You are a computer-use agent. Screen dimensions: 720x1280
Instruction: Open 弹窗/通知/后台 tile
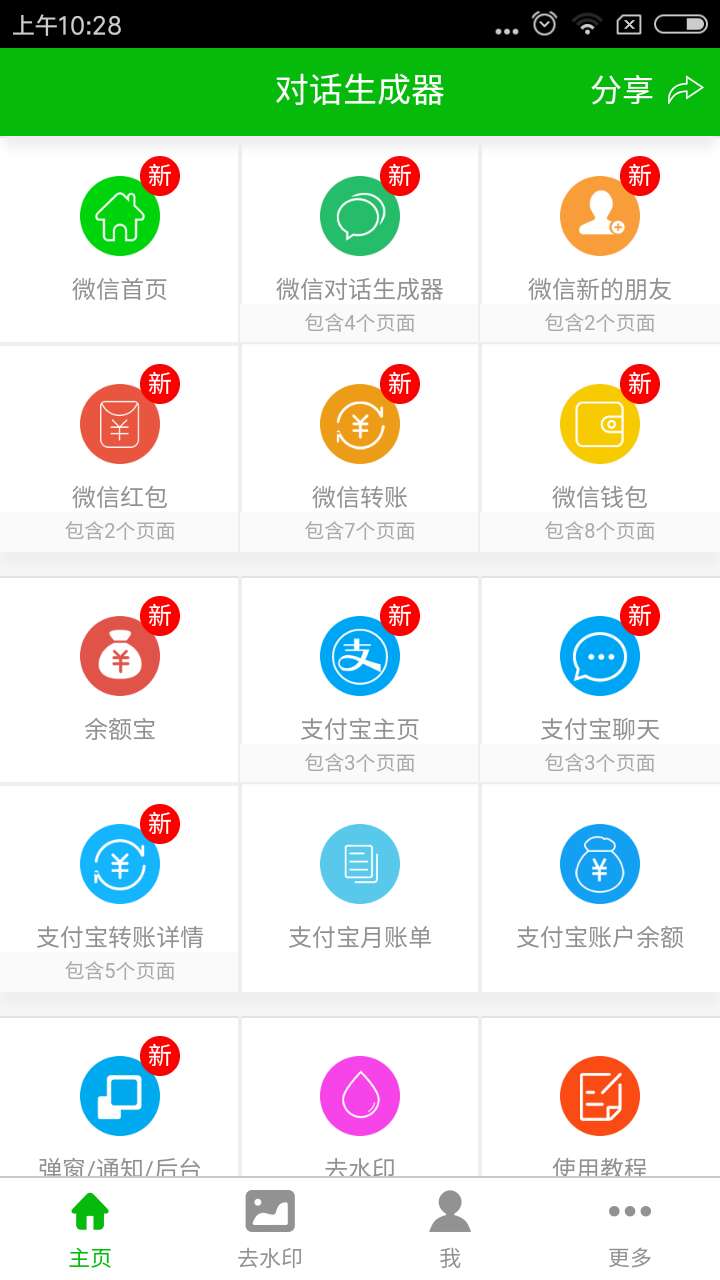coord(120,1100)
